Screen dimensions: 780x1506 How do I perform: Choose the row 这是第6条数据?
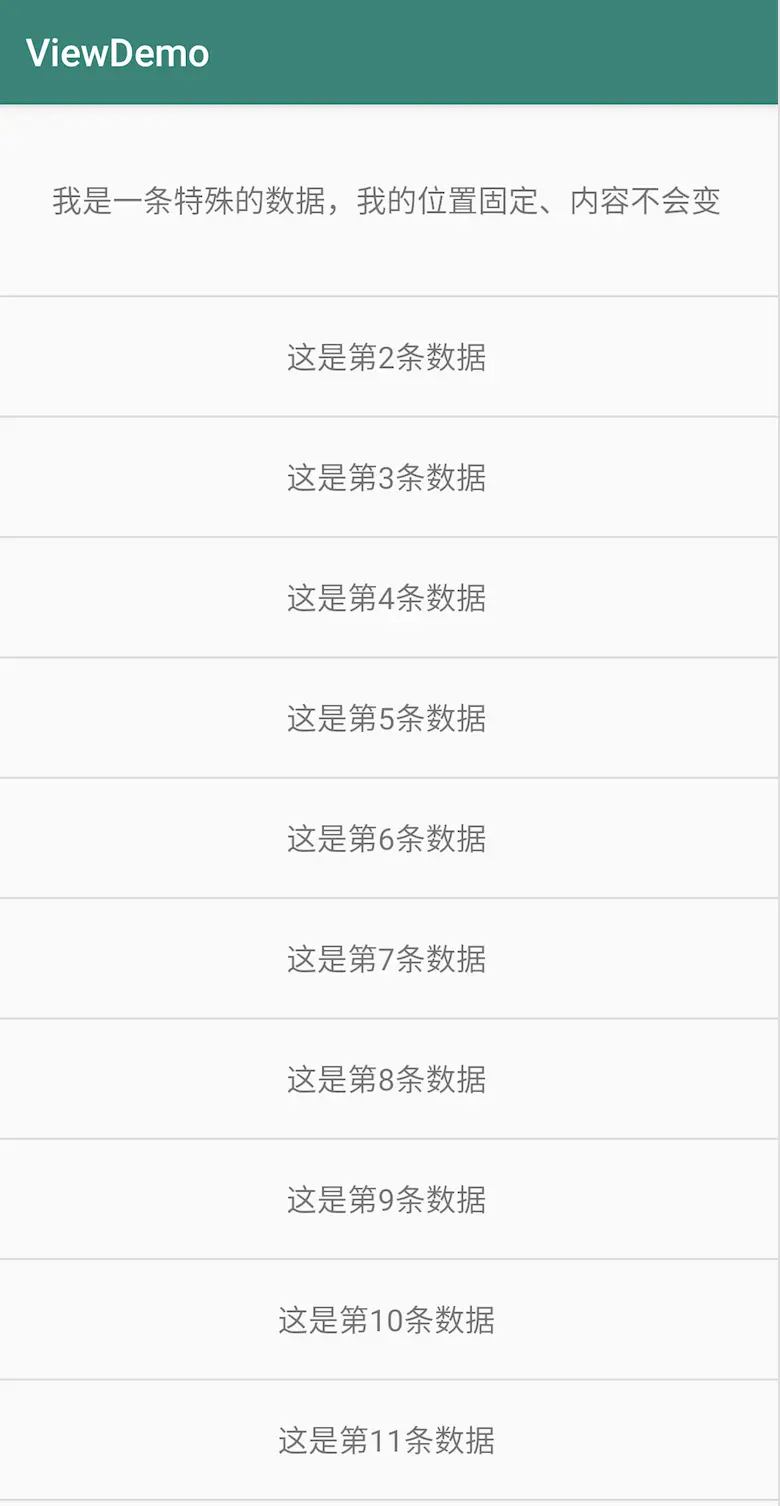(x=389, y=838)
